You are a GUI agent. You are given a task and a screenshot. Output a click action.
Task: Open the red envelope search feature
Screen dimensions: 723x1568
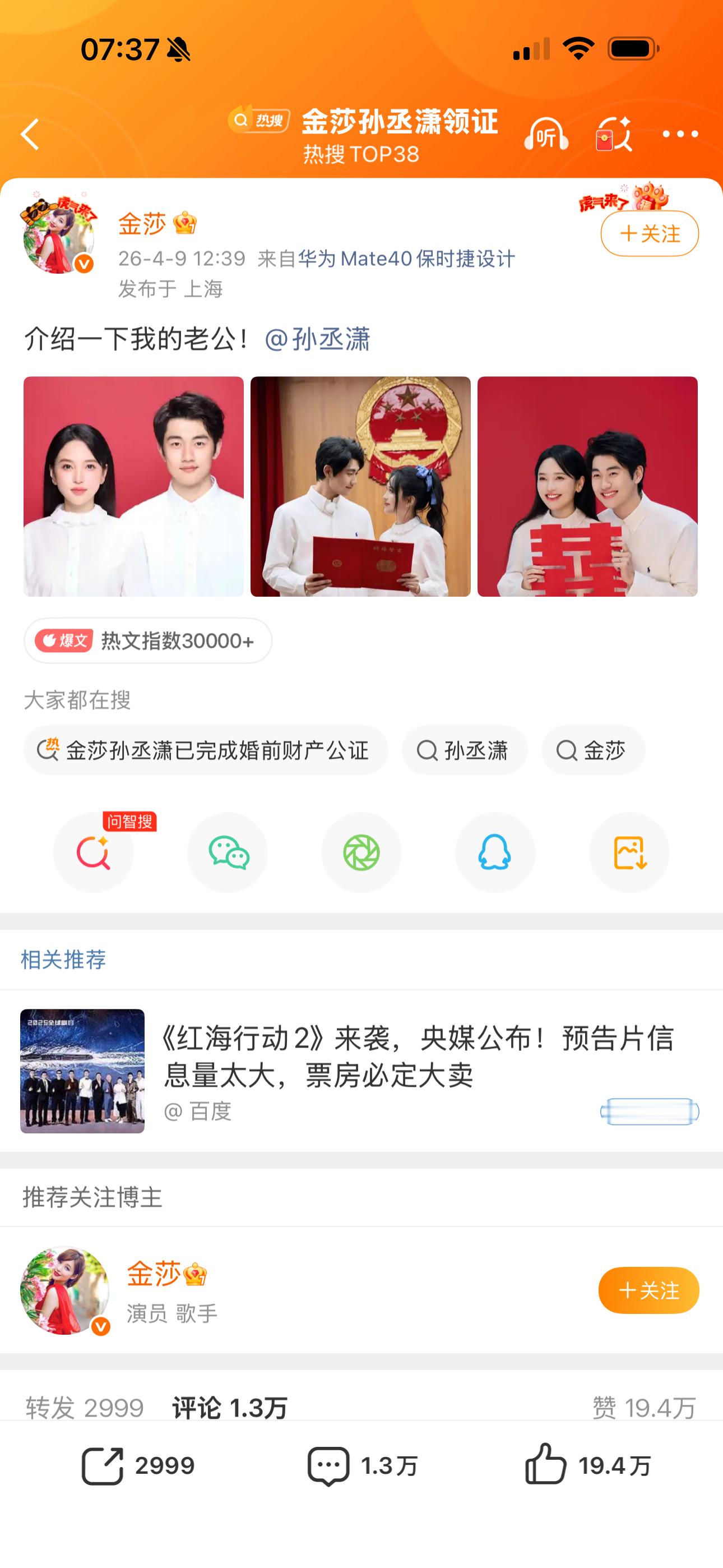[615, 135]
